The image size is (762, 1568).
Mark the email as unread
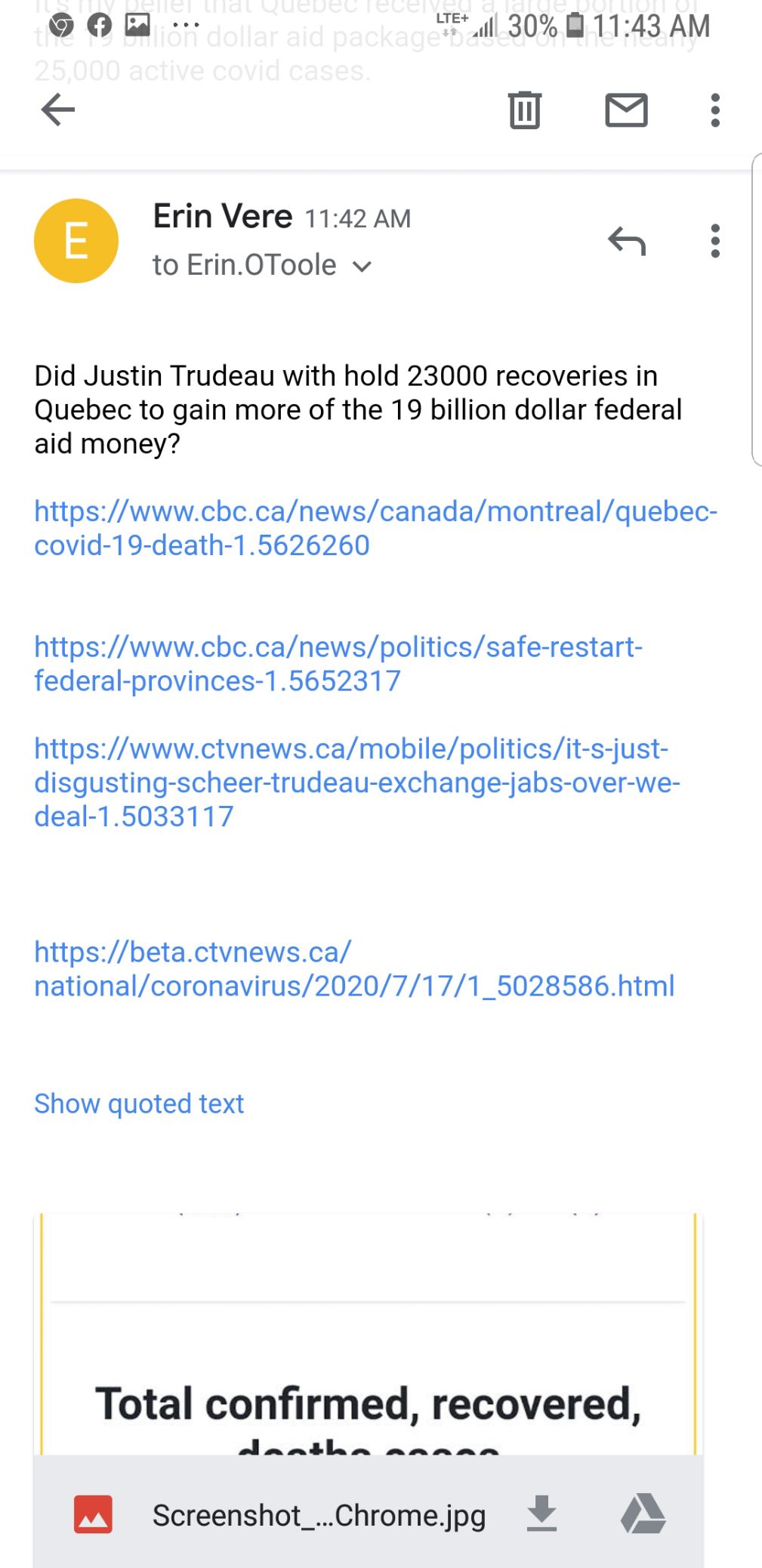click(626, 110)
